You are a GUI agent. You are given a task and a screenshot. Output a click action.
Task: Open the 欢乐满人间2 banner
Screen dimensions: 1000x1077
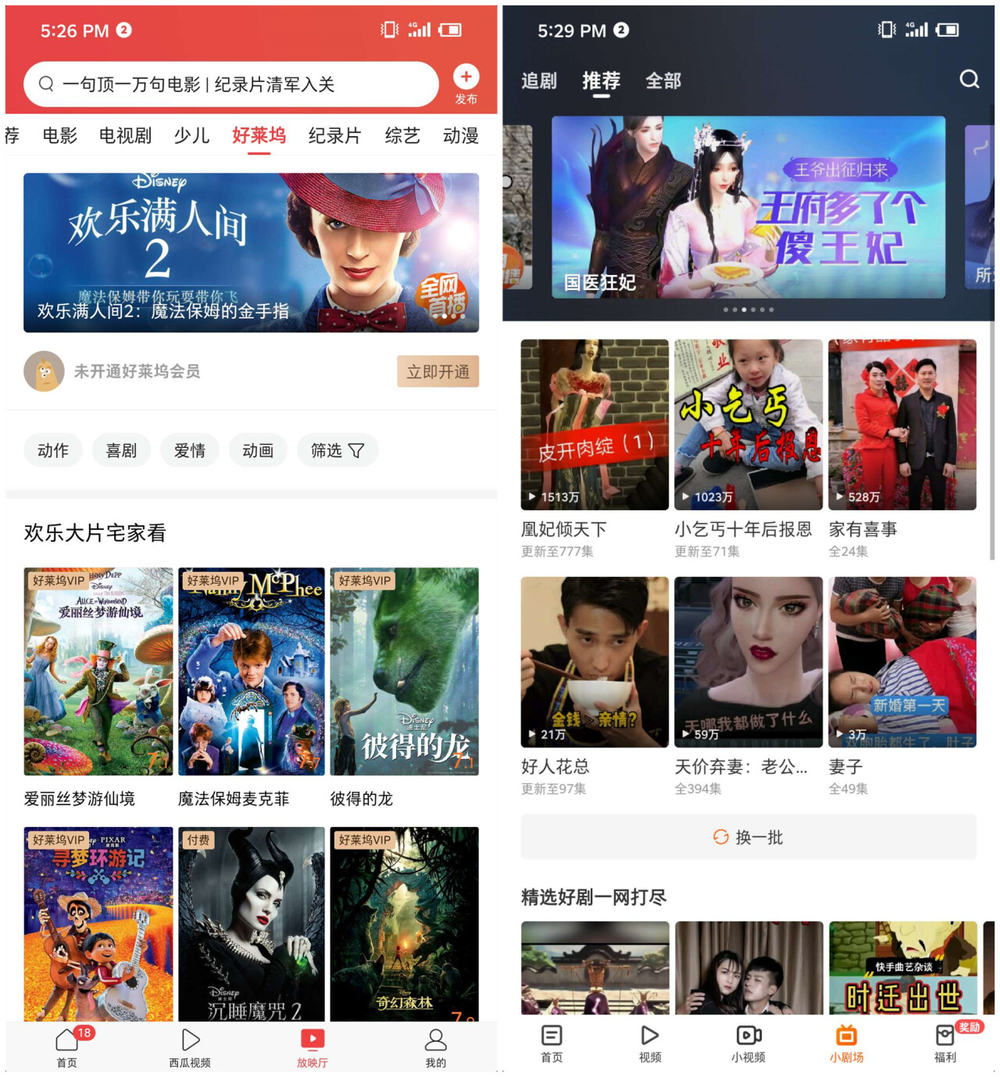(251, 252)
